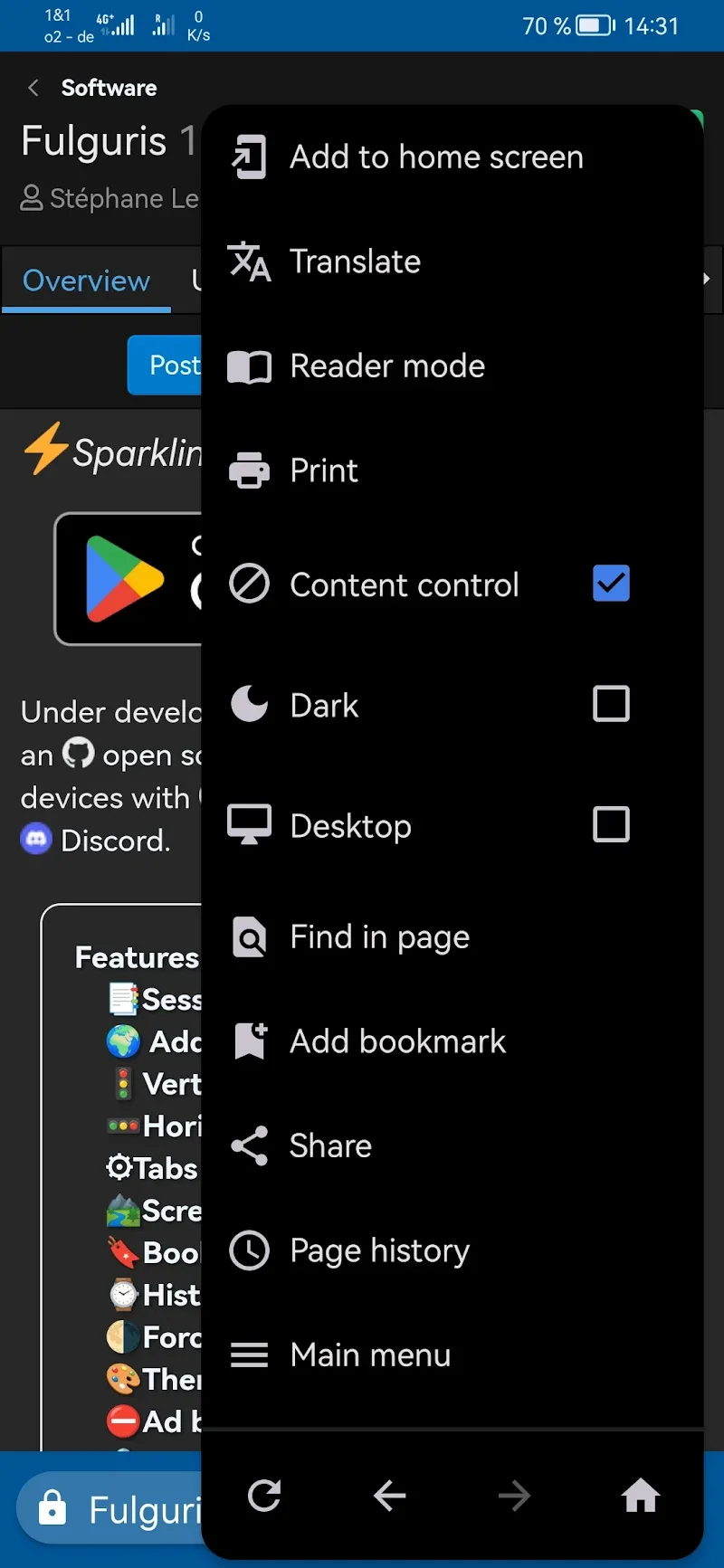The height and width of the screenshot is (1568, 724).
Task: Select Add to home screen
Action: [x=434, y=157]
